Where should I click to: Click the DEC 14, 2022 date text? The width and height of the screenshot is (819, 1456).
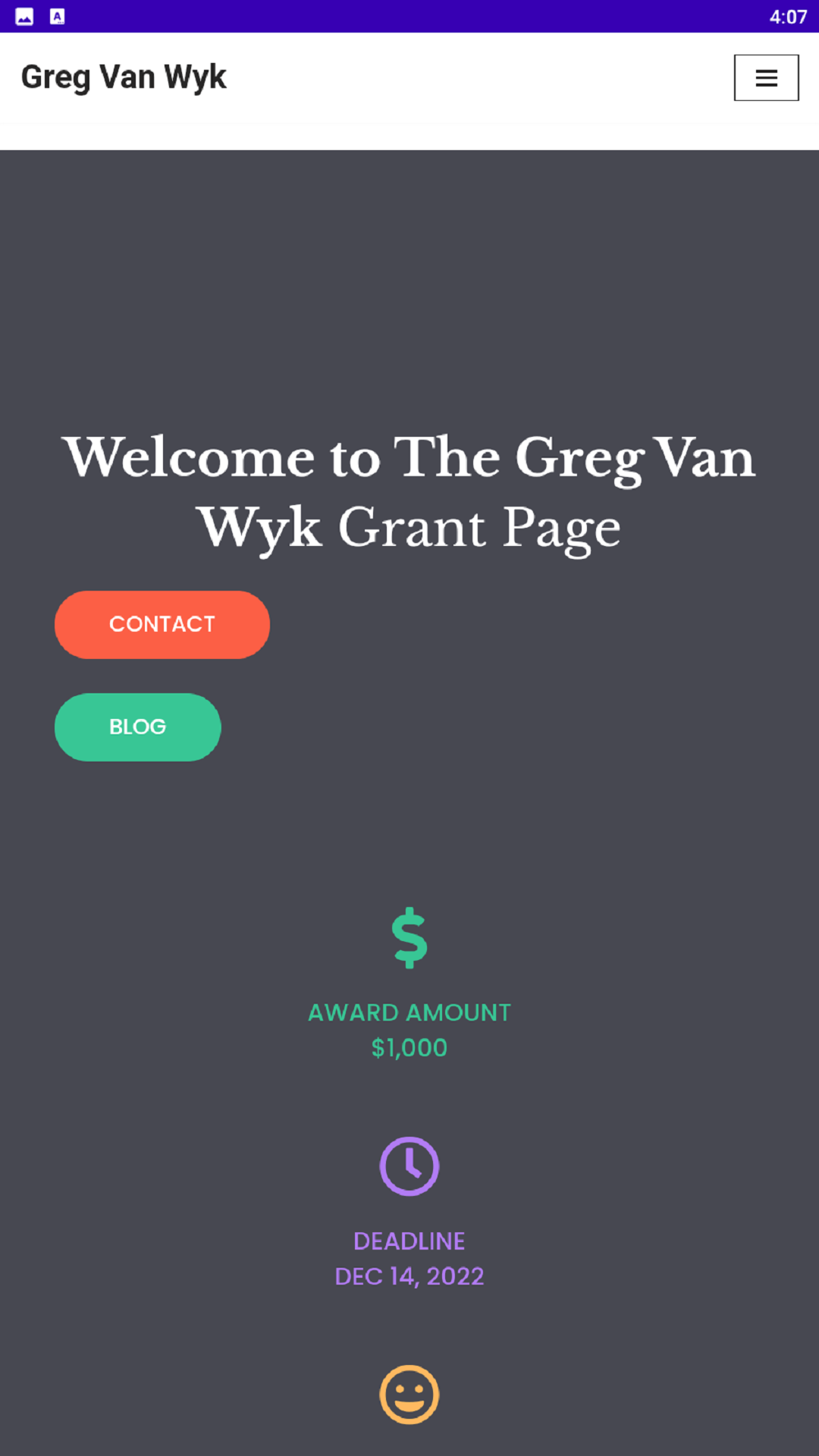[x=409, y=1276]
